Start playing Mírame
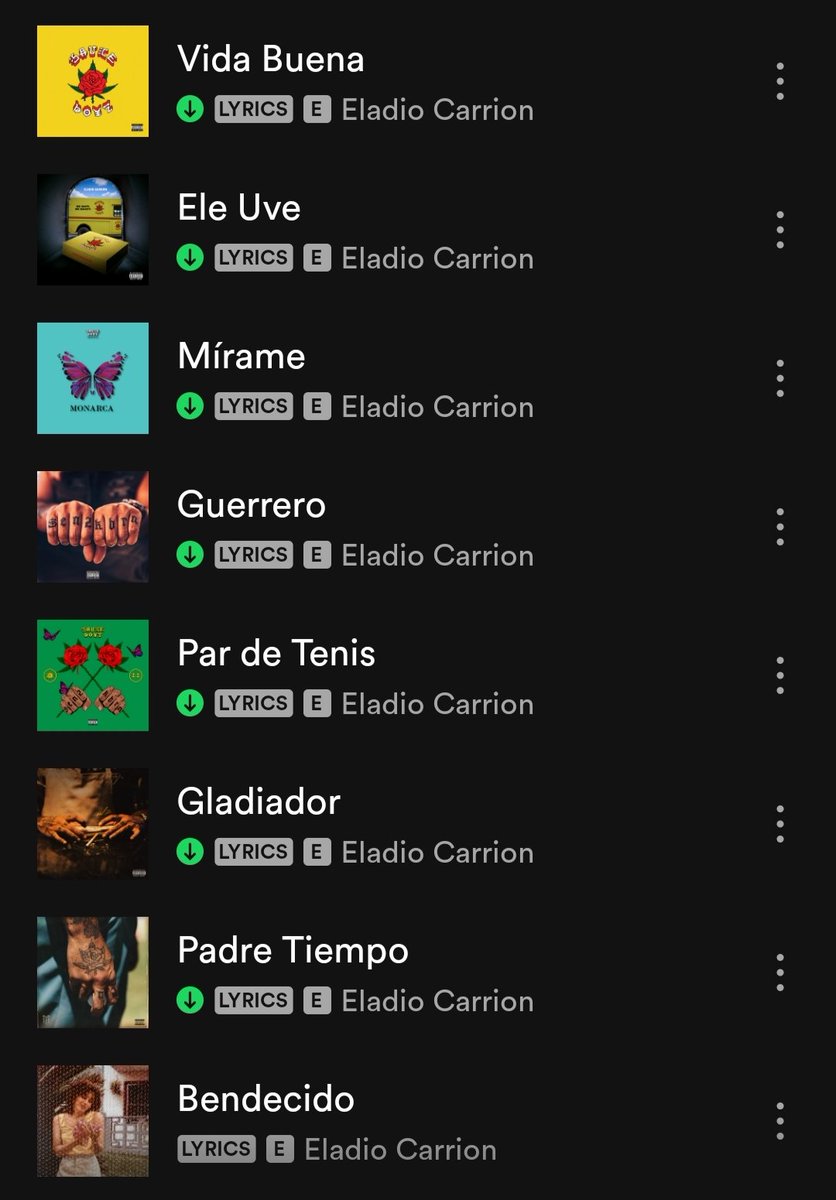 click(x=241, y=357)
